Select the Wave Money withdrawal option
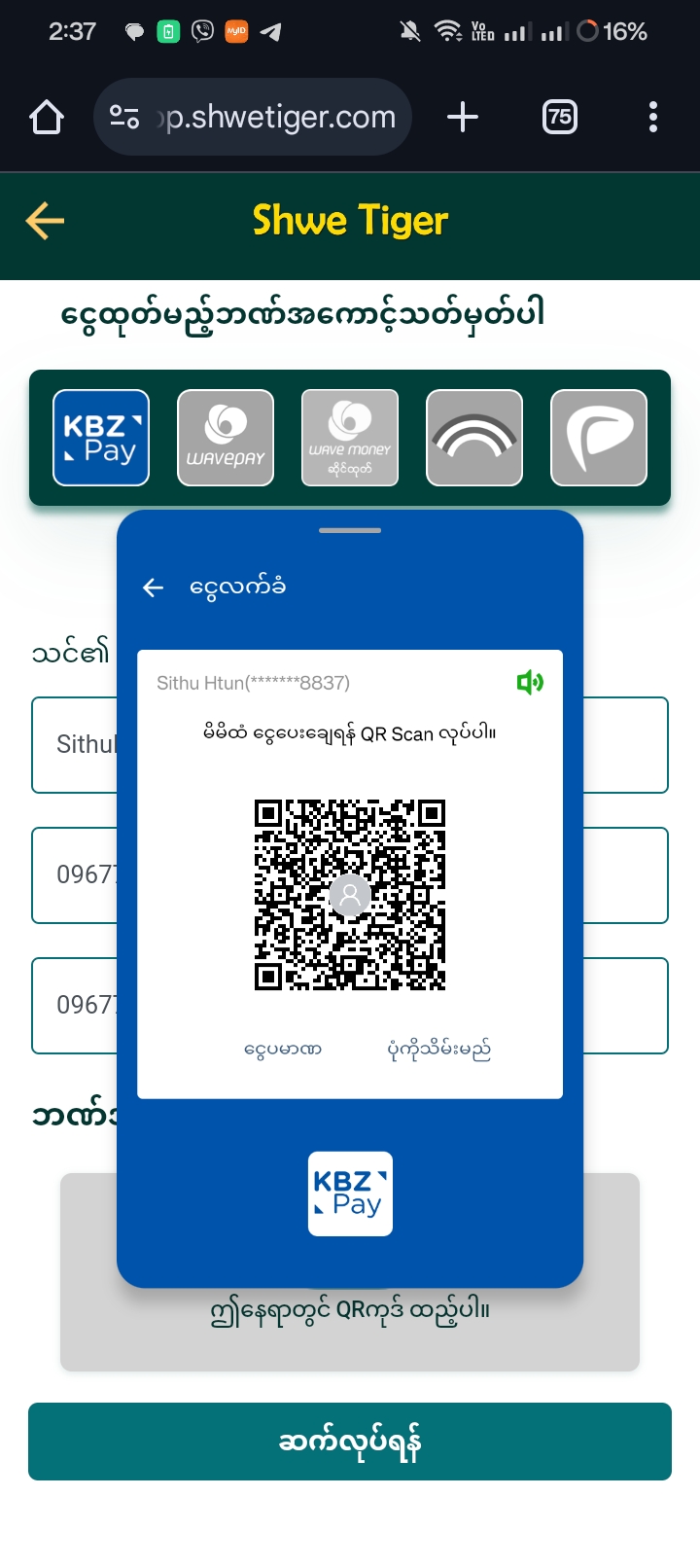 point(350,438)
